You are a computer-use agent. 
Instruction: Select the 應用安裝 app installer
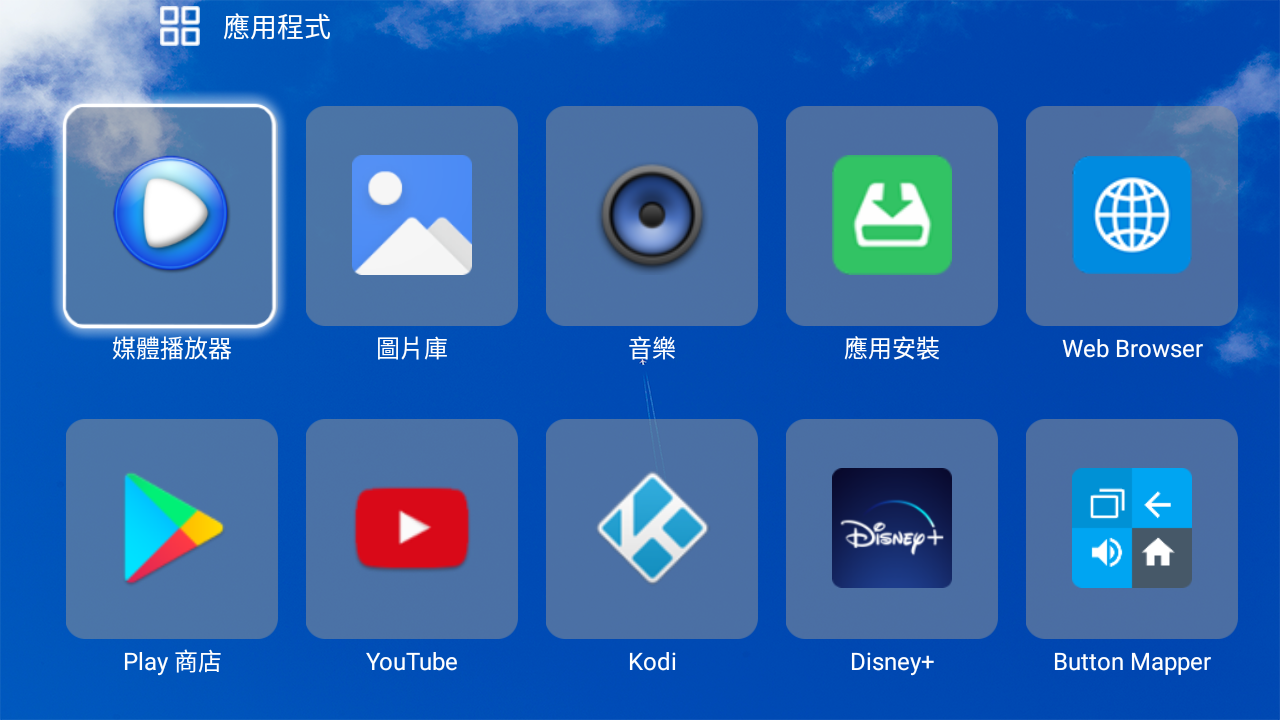(892, 215)
